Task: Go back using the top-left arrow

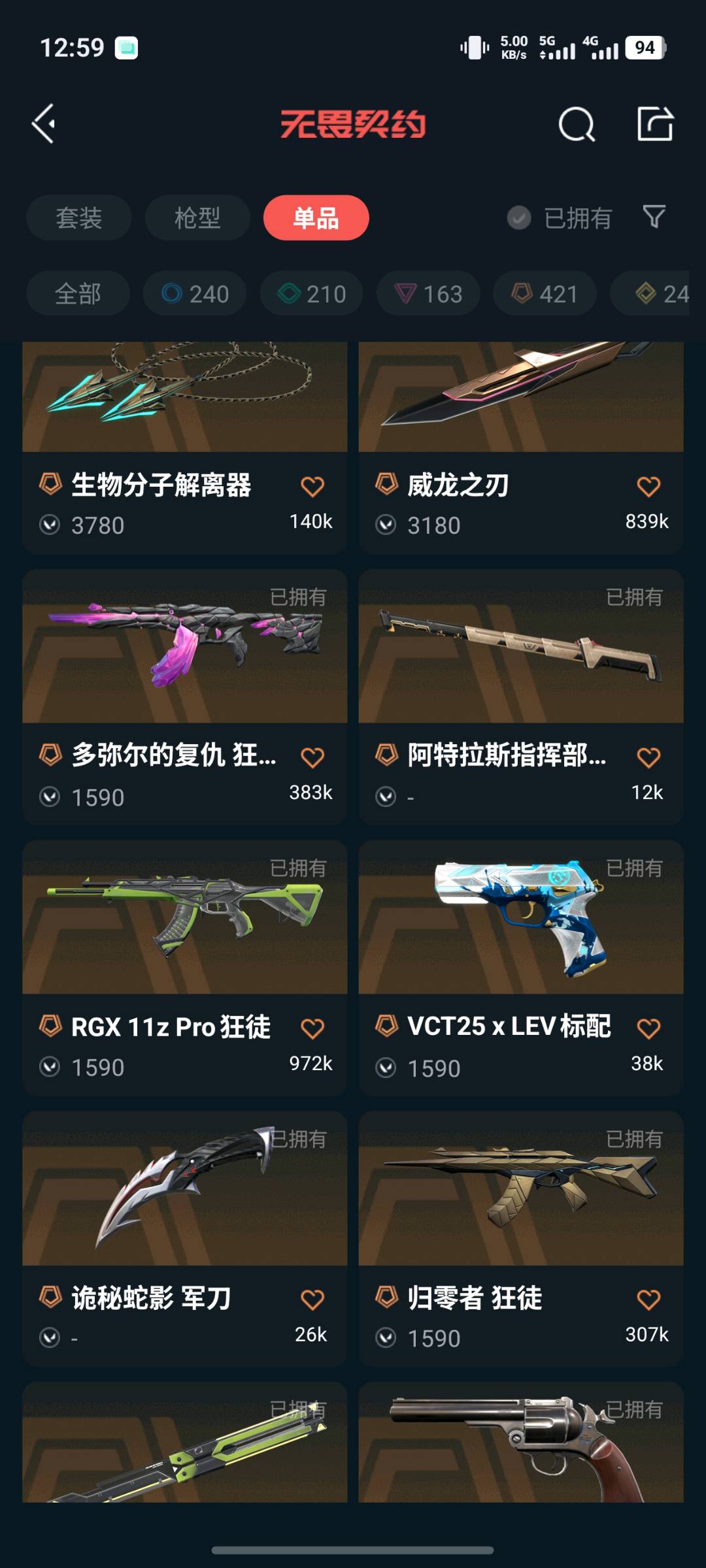Action: (44, 123)
